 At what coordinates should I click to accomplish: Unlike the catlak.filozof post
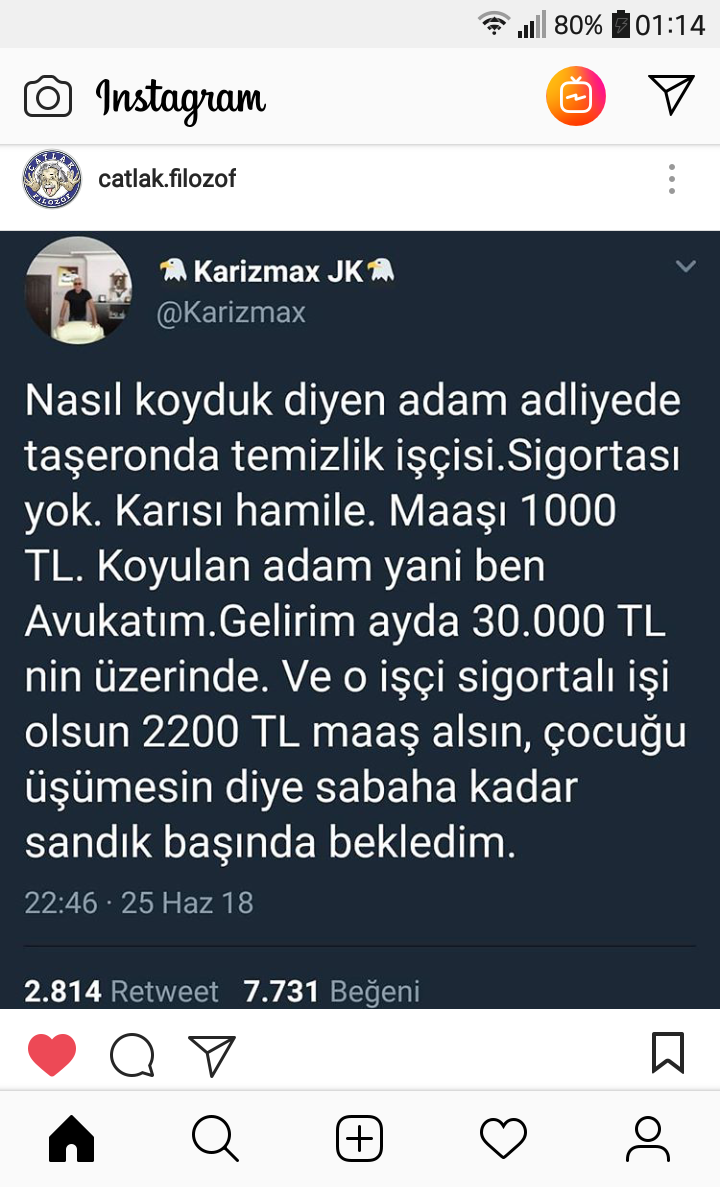tap(52, 1054)
